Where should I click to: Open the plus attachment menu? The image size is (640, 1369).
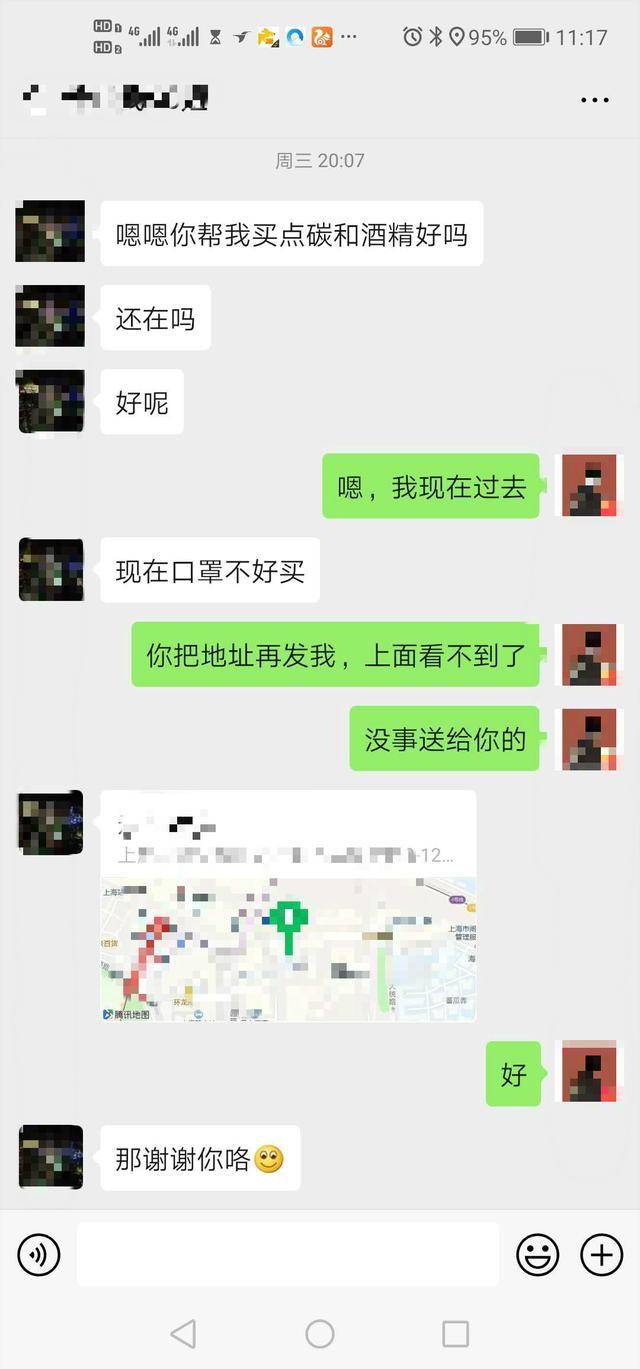tap(602, 1254)
